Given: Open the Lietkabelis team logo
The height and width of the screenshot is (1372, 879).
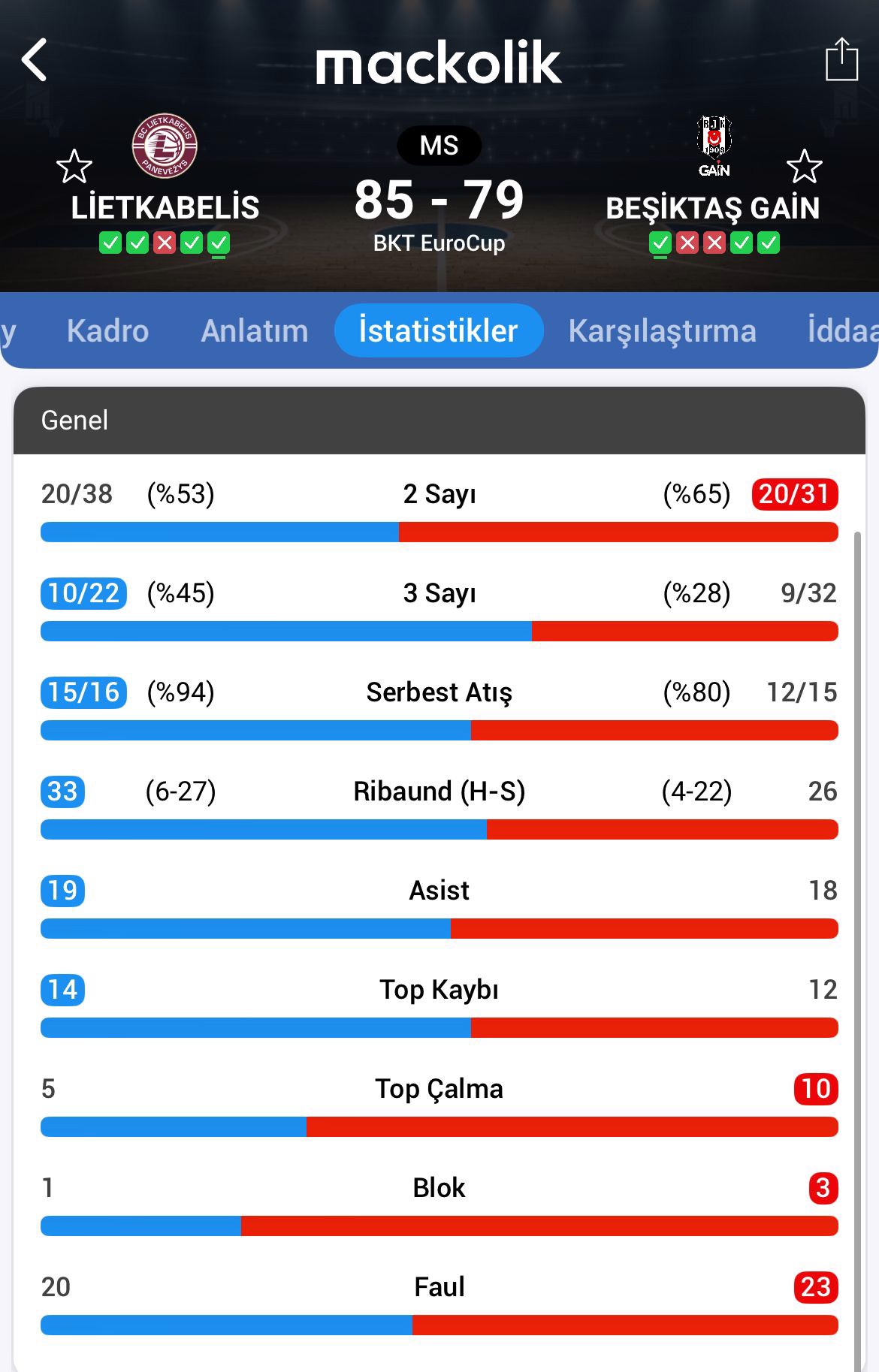Looking at the screenshot, I should [165, 146].
